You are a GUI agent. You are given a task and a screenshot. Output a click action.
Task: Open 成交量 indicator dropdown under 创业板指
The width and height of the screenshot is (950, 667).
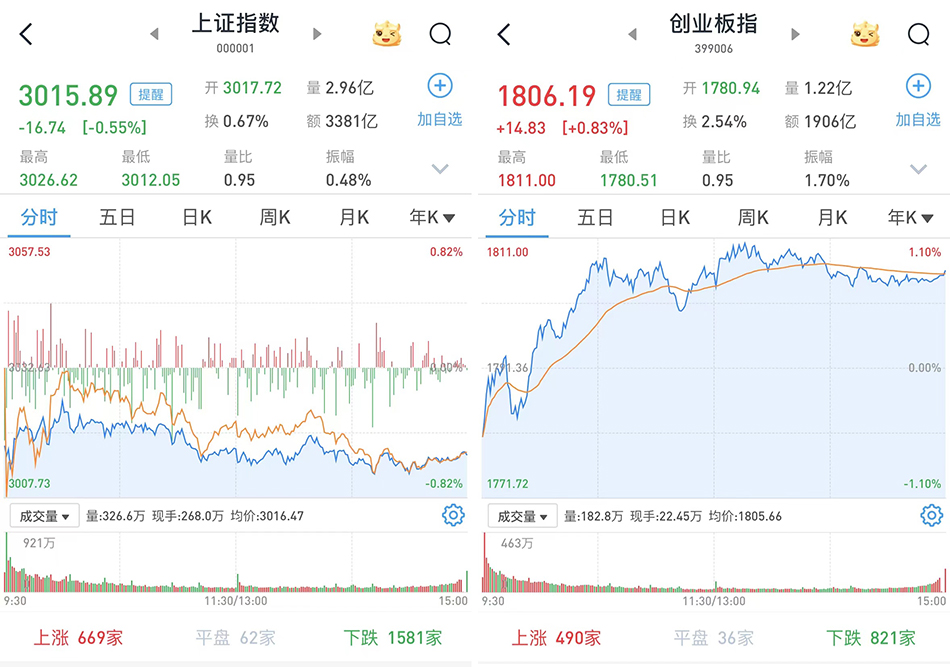pyautogui.click(x=522, y=516)
